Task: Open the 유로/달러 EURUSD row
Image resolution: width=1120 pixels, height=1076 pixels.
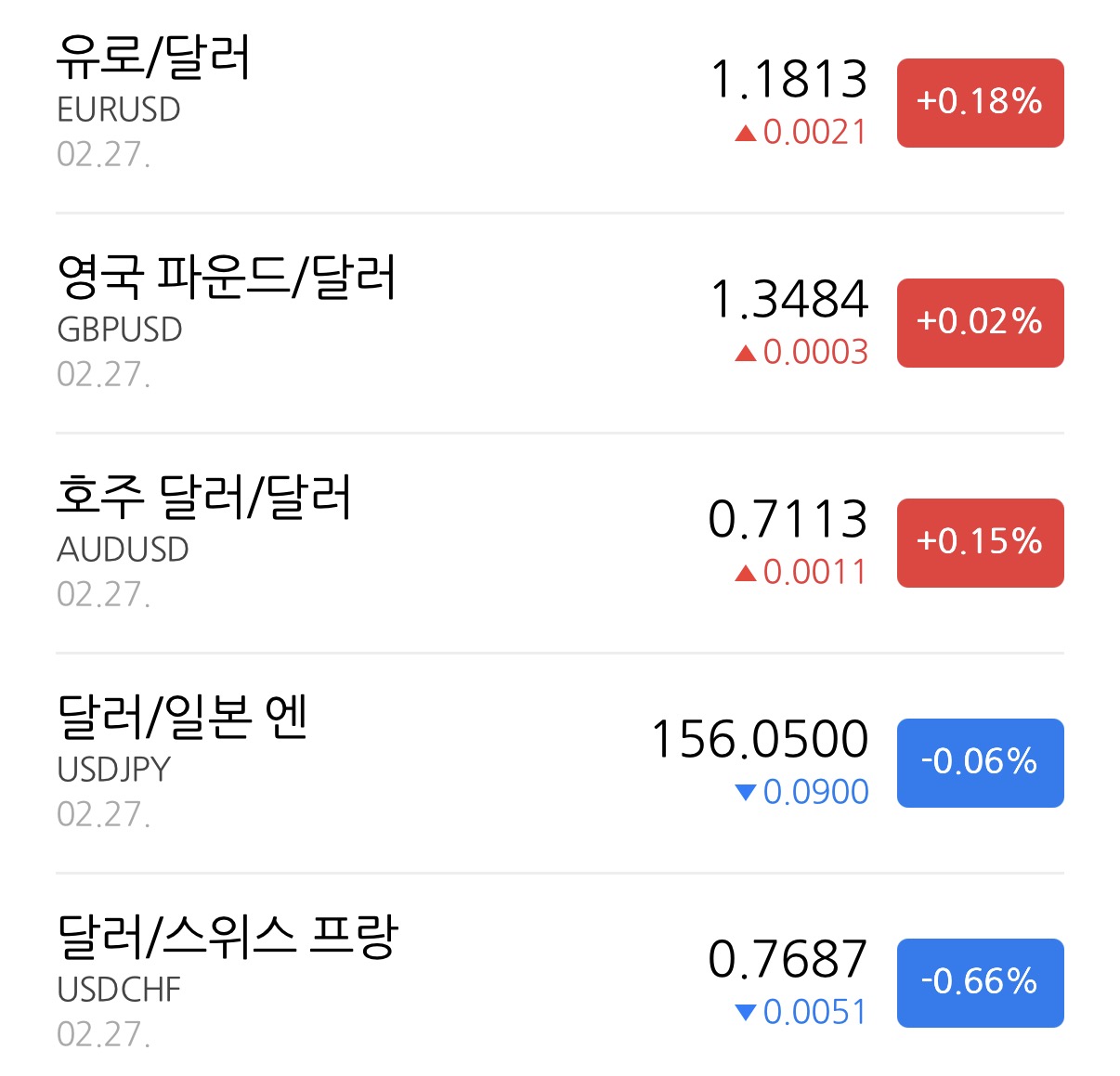Action: click(x=560, y=104)
